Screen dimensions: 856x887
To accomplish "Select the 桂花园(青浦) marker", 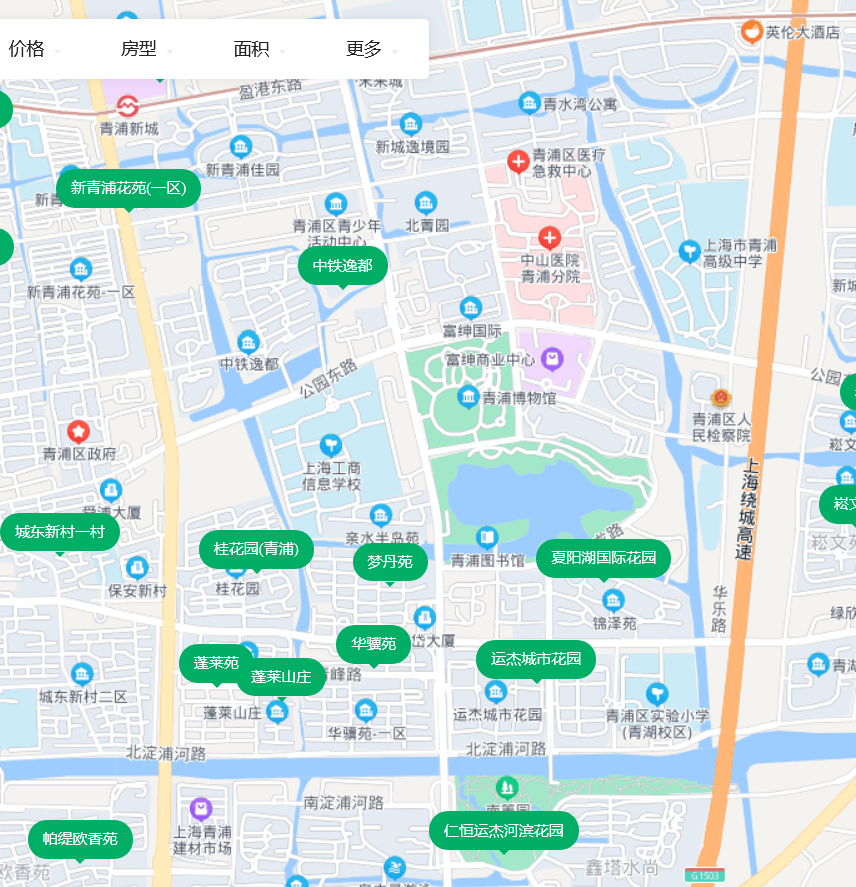I will coord(256,549).
